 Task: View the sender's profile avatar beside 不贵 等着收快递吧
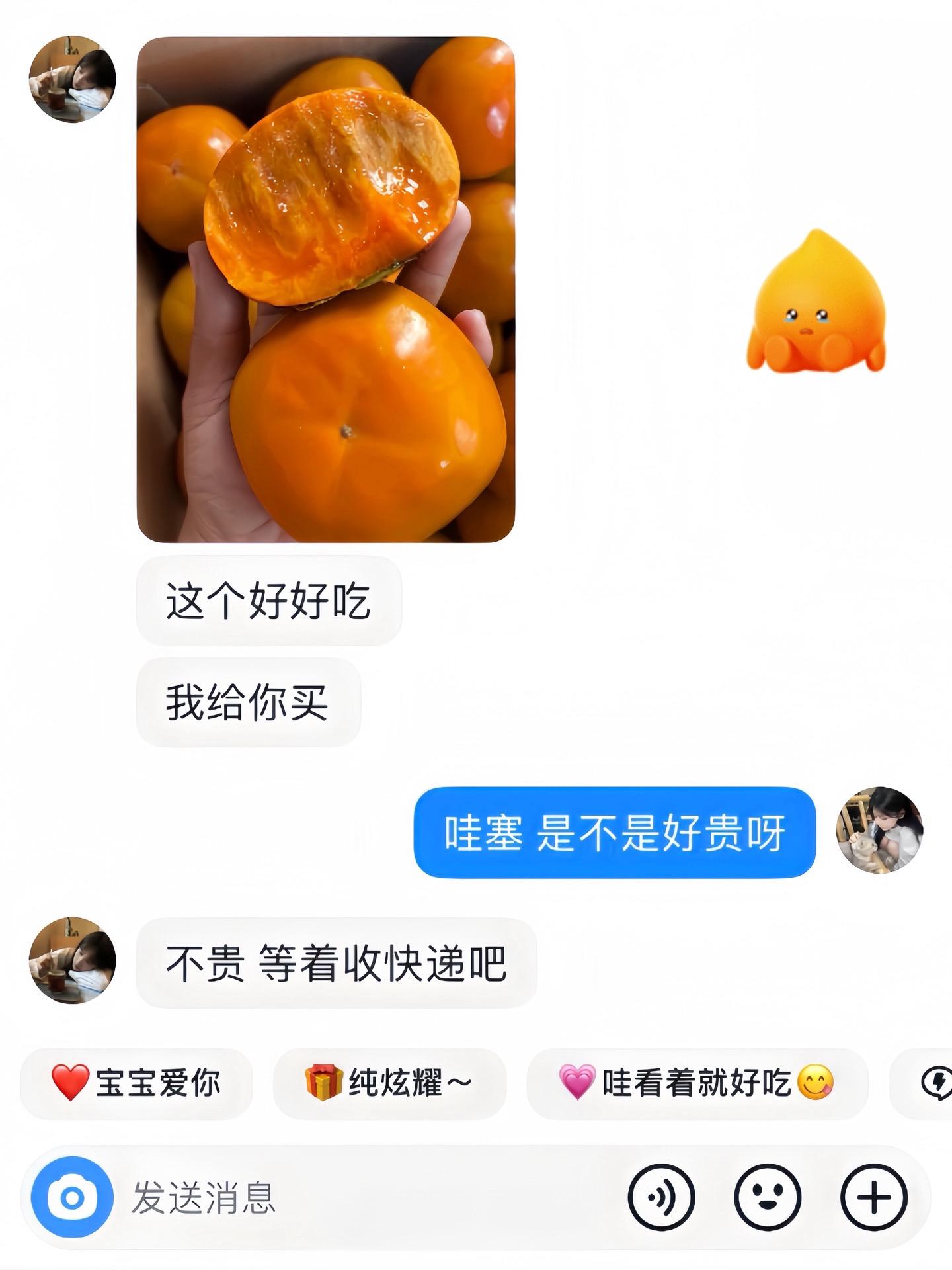[73, 960]
